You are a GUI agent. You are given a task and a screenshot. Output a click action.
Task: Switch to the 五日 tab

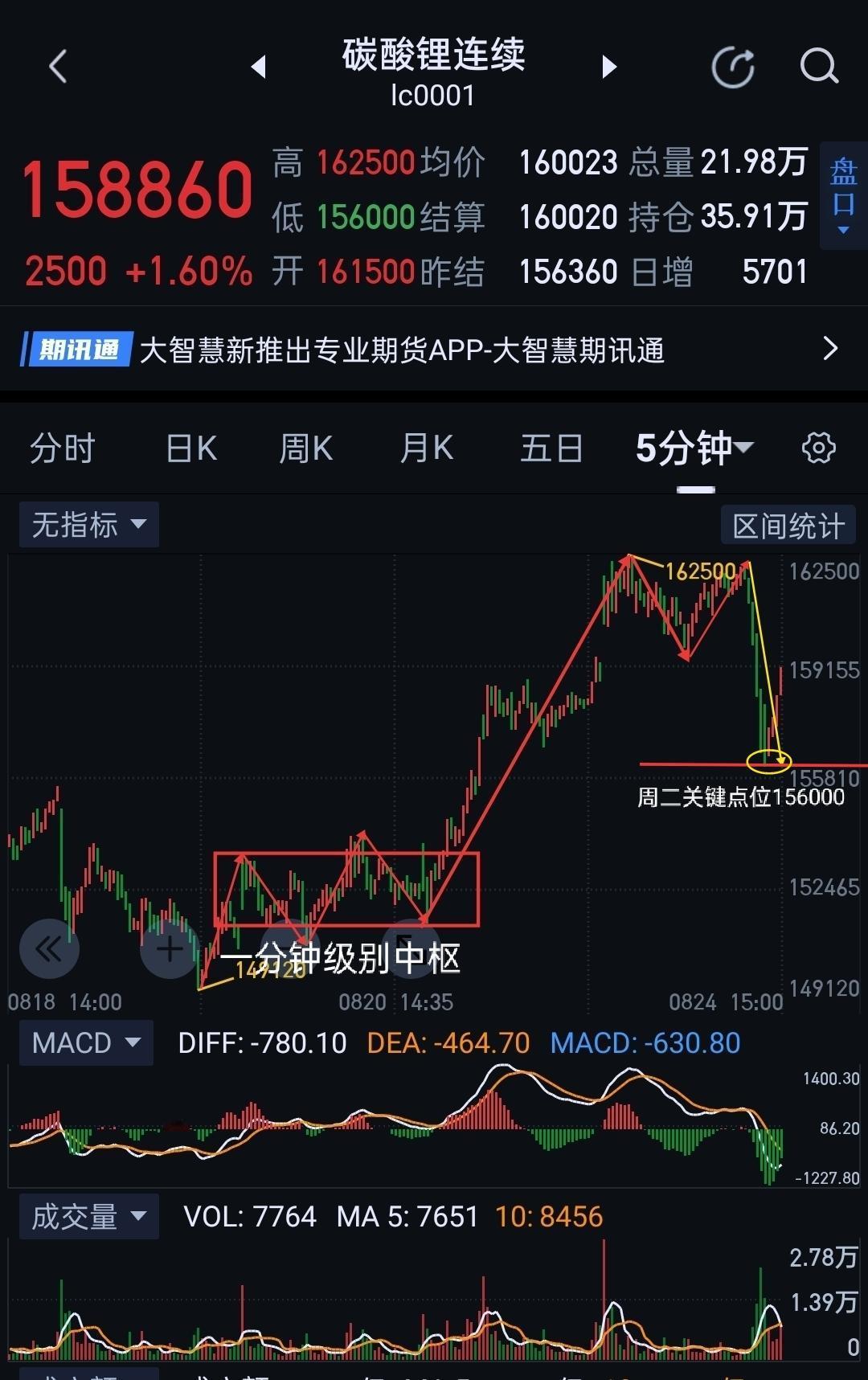coord(551,448)
